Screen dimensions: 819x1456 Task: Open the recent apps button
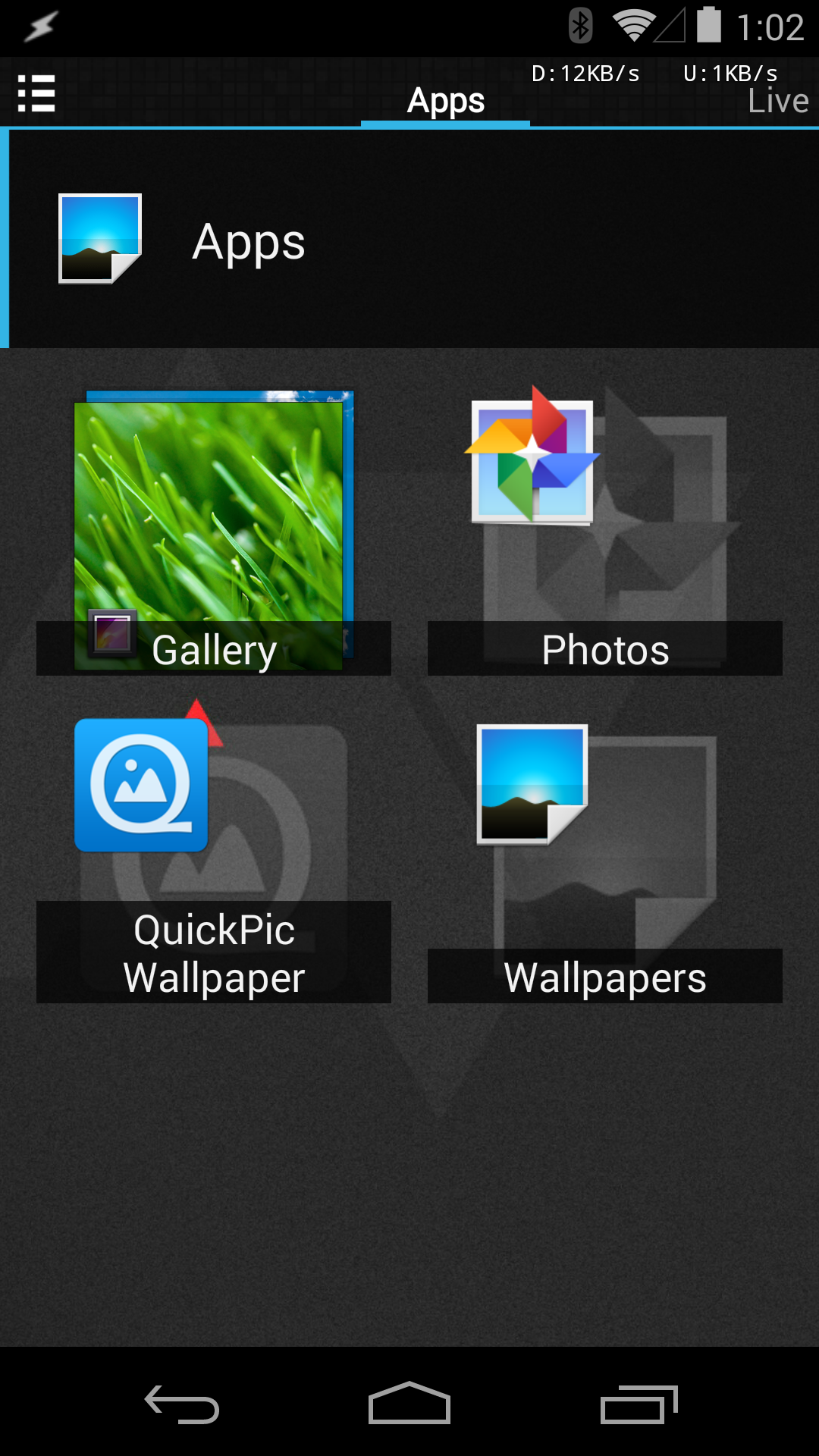coord(639,1404)
